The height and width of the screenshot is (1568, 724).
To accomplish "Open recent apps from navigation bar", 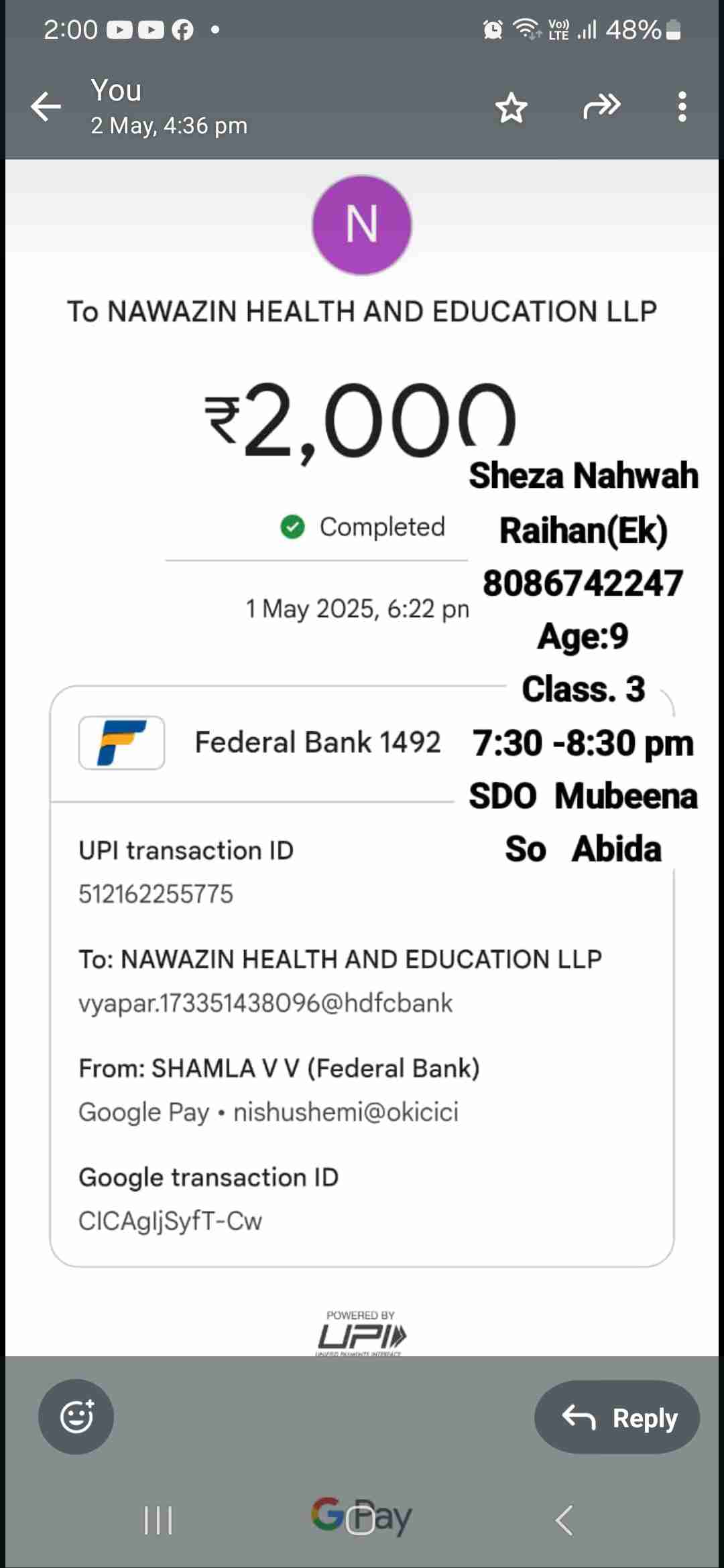I will tap(159, 1520).
